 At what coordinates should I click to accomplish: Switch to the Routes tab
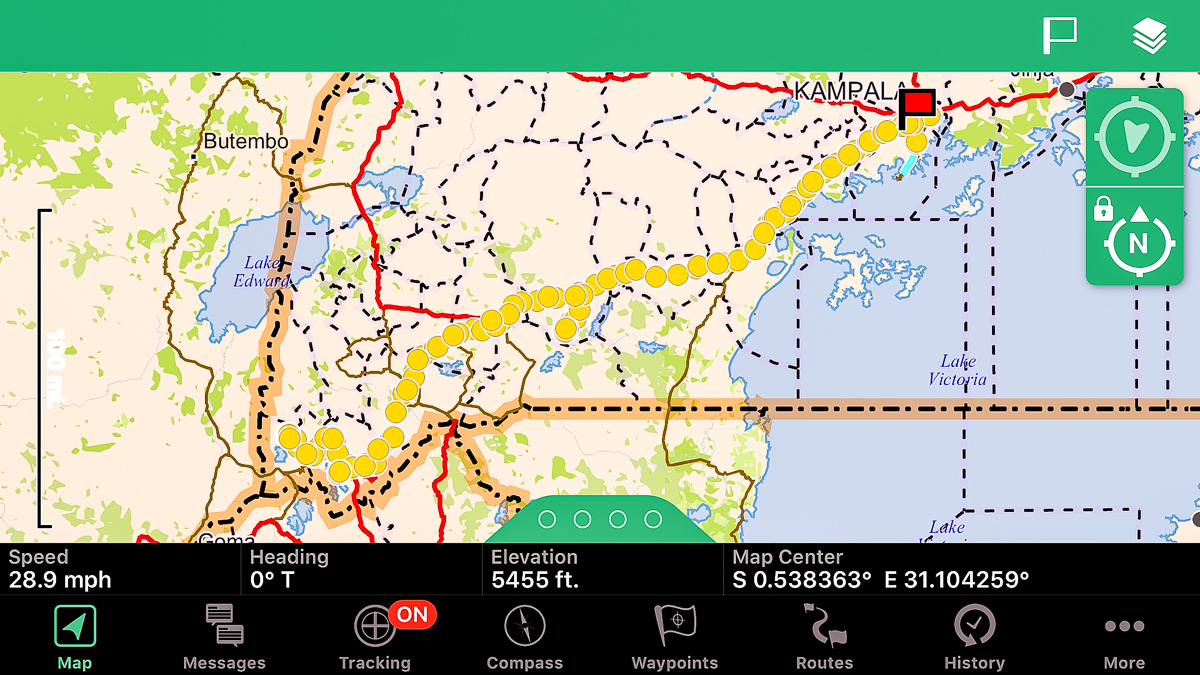pyautogui.click(x=825, y=637)
